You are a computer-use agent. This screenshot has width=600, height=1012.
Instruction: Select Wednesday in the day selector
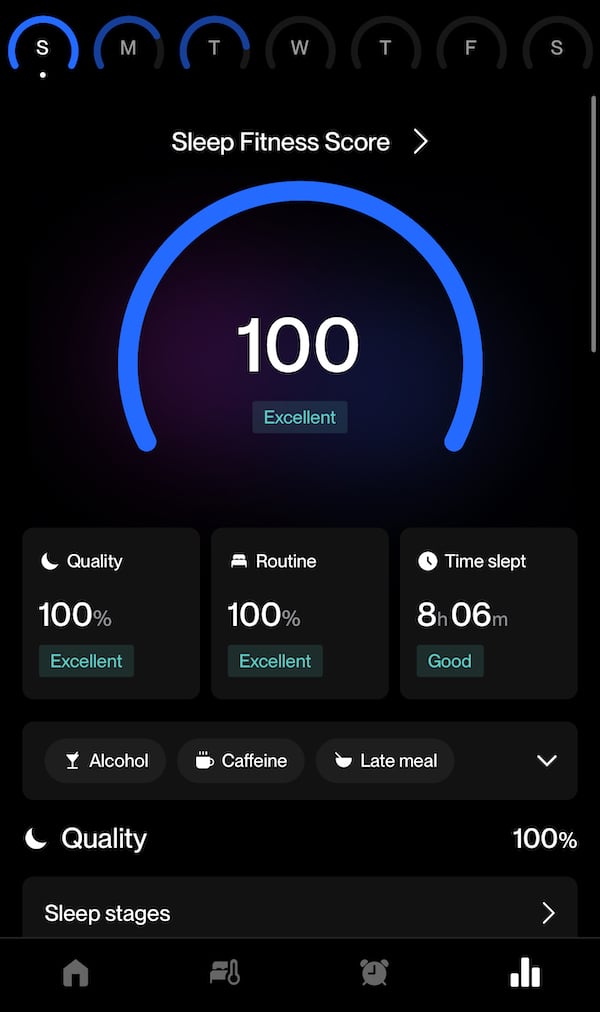299,47
